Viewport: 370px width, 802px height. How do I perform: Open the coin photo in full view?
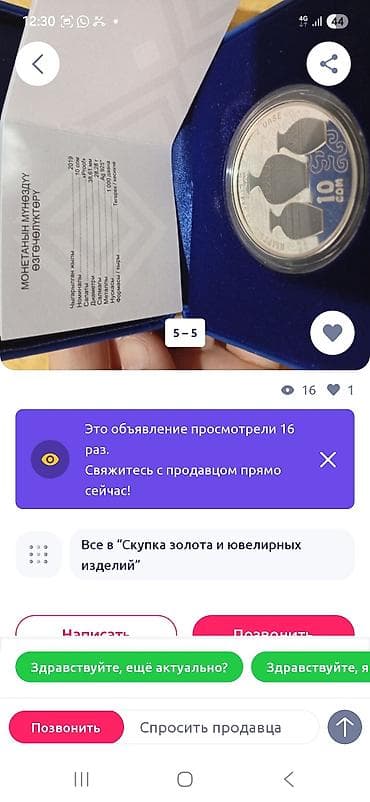(185, 184)
